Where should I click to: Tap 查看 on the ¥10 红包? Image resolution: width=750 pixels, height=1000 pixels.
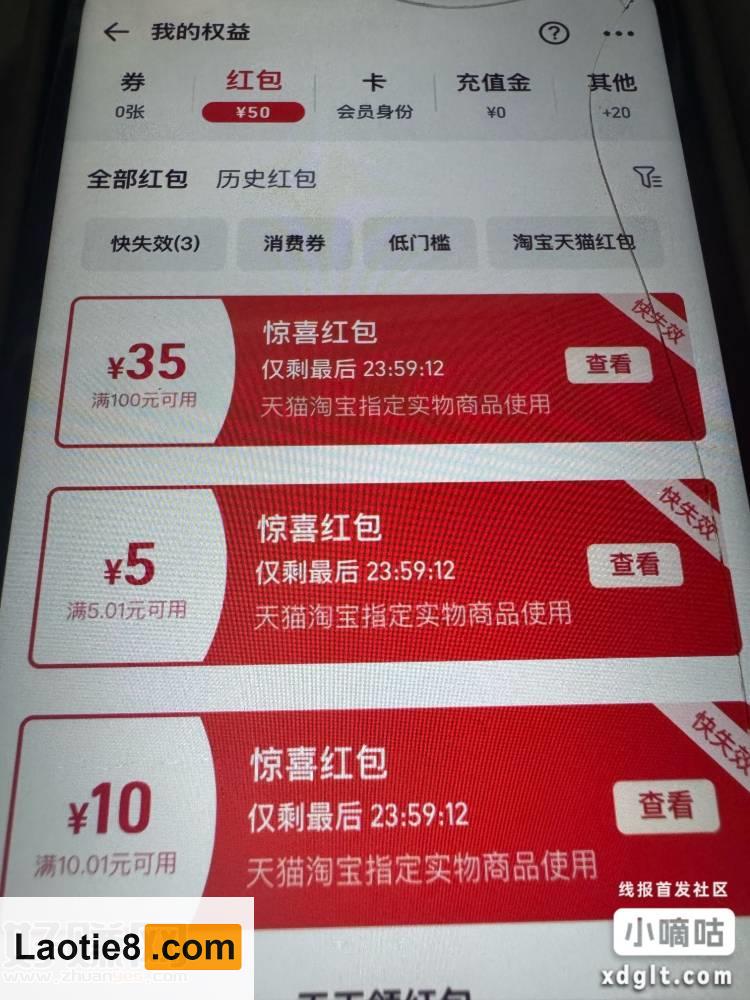click(x=666, y=805)
